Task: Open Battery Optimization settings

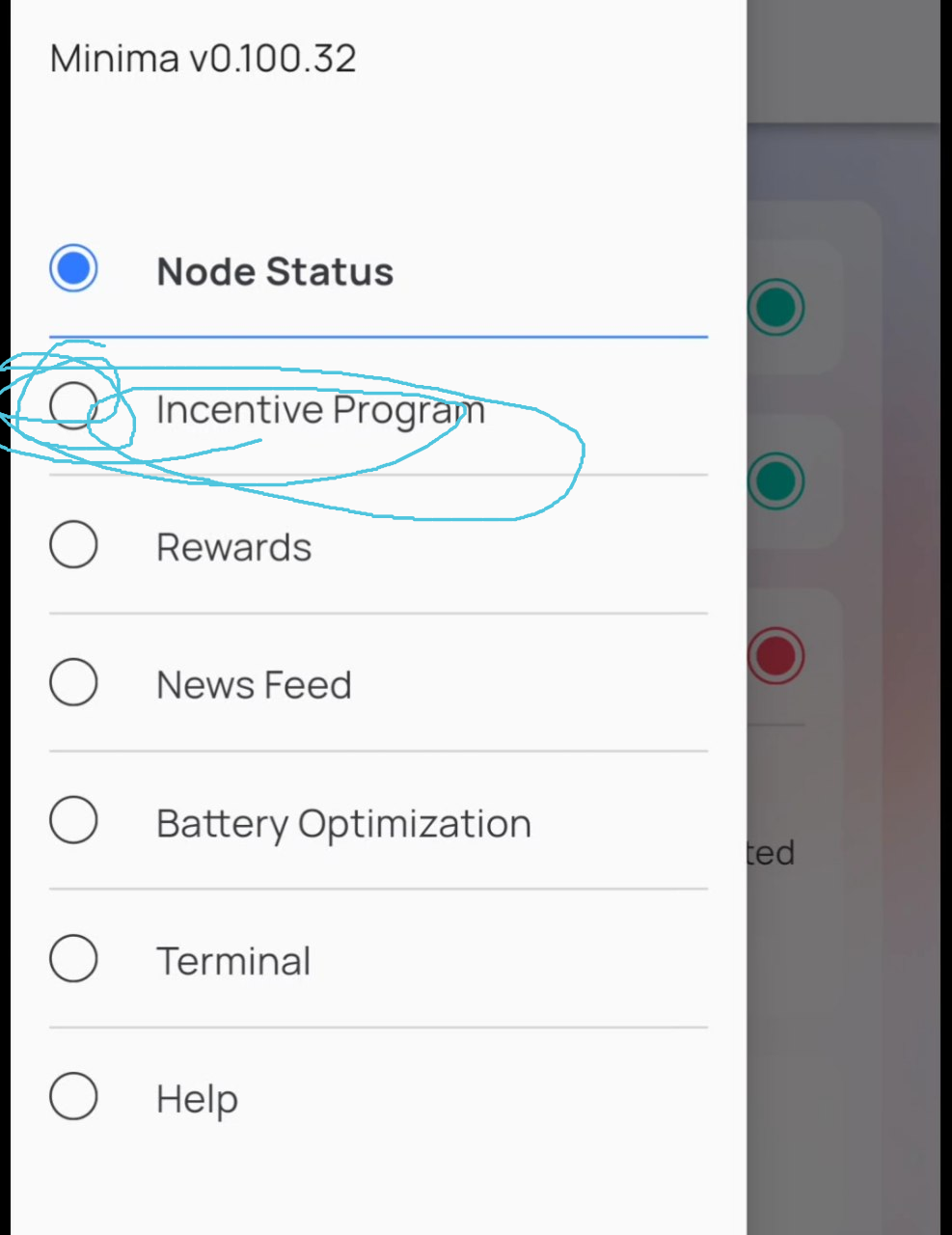Action: pos(343,823)
